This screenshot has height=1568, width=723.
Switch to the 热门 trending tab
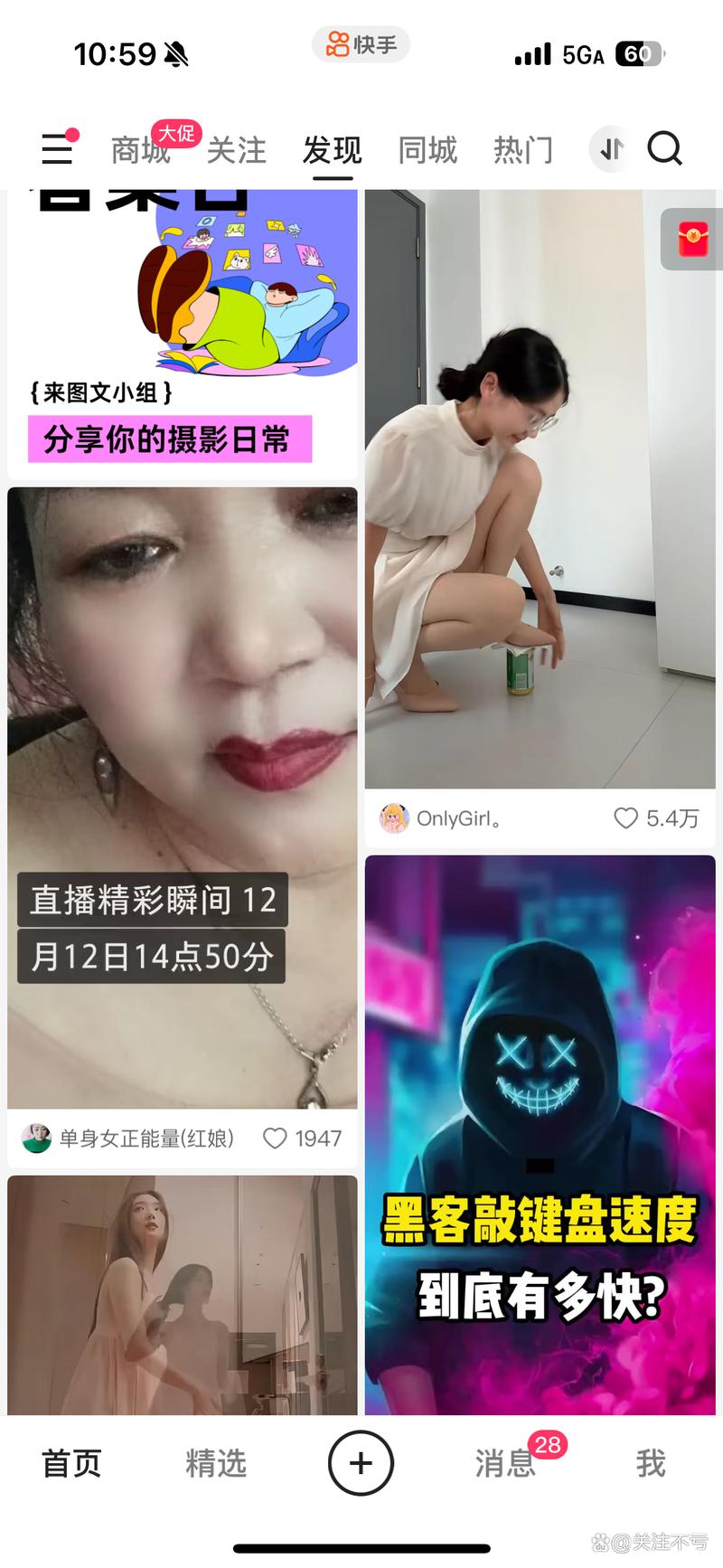pyautogui.click(x=522, y=149)
